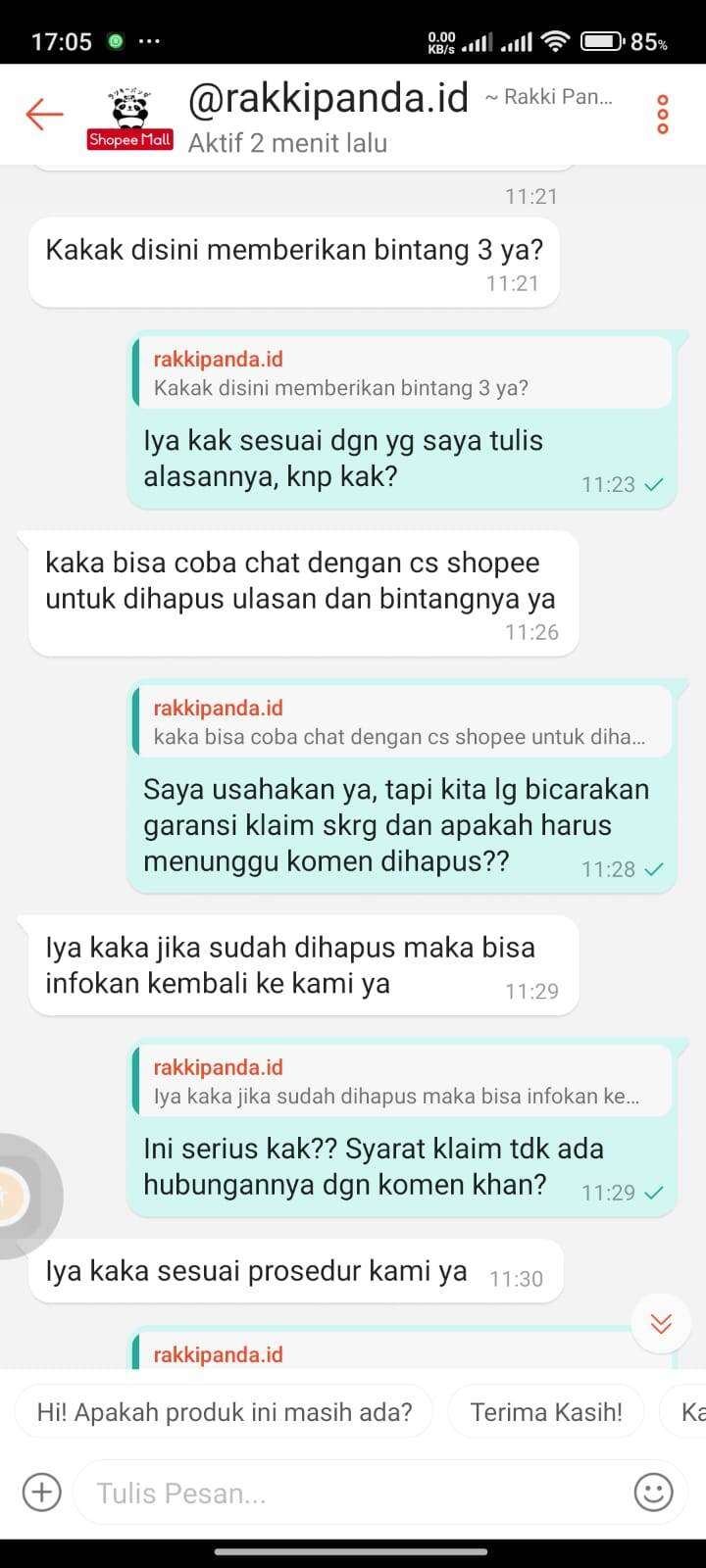Jump to latest messages with the down-arrow button
706x1568 pixels.
pyautogui.click(x=661, y=1324)
